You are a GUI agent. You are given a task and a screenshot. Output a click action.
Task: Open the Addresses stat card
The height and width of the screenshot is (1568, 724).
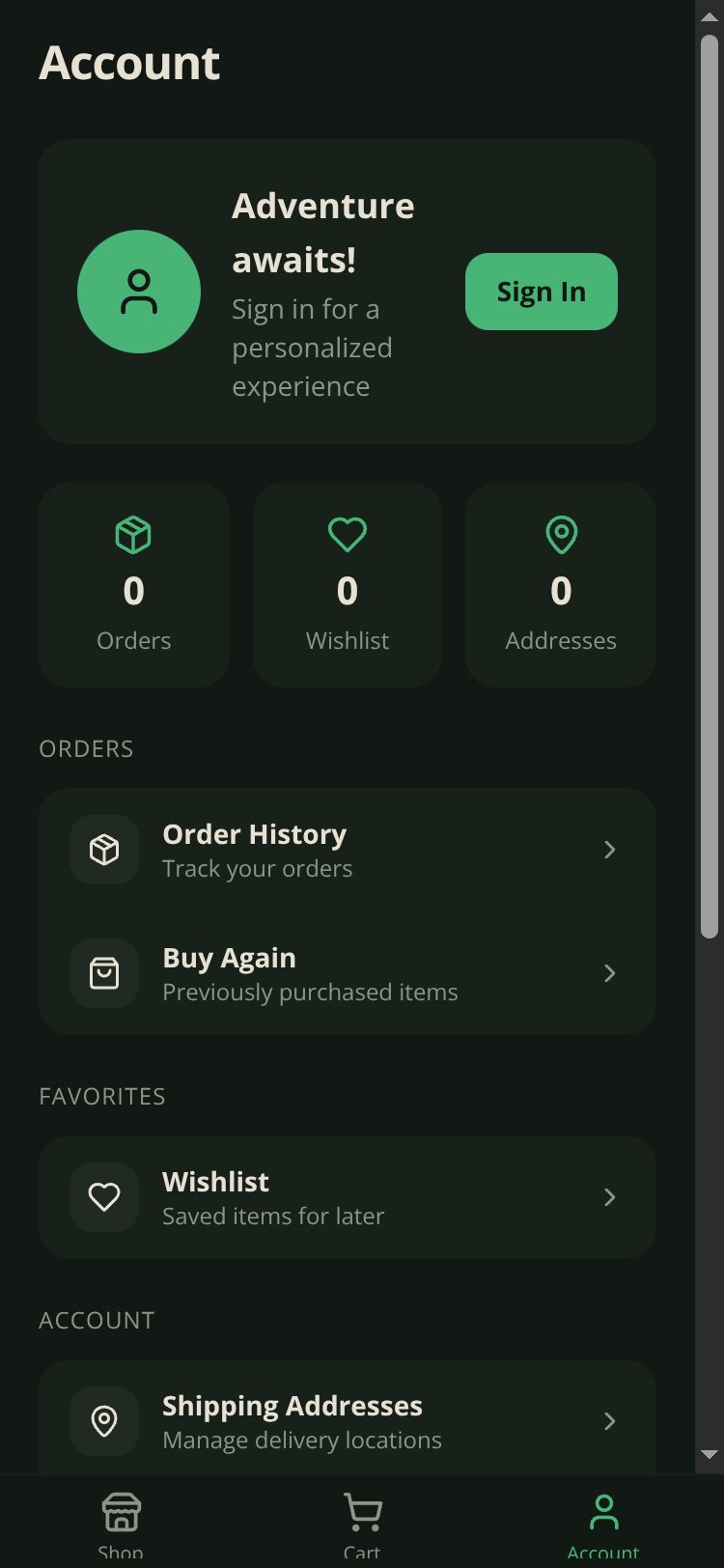tap(561, 585)
